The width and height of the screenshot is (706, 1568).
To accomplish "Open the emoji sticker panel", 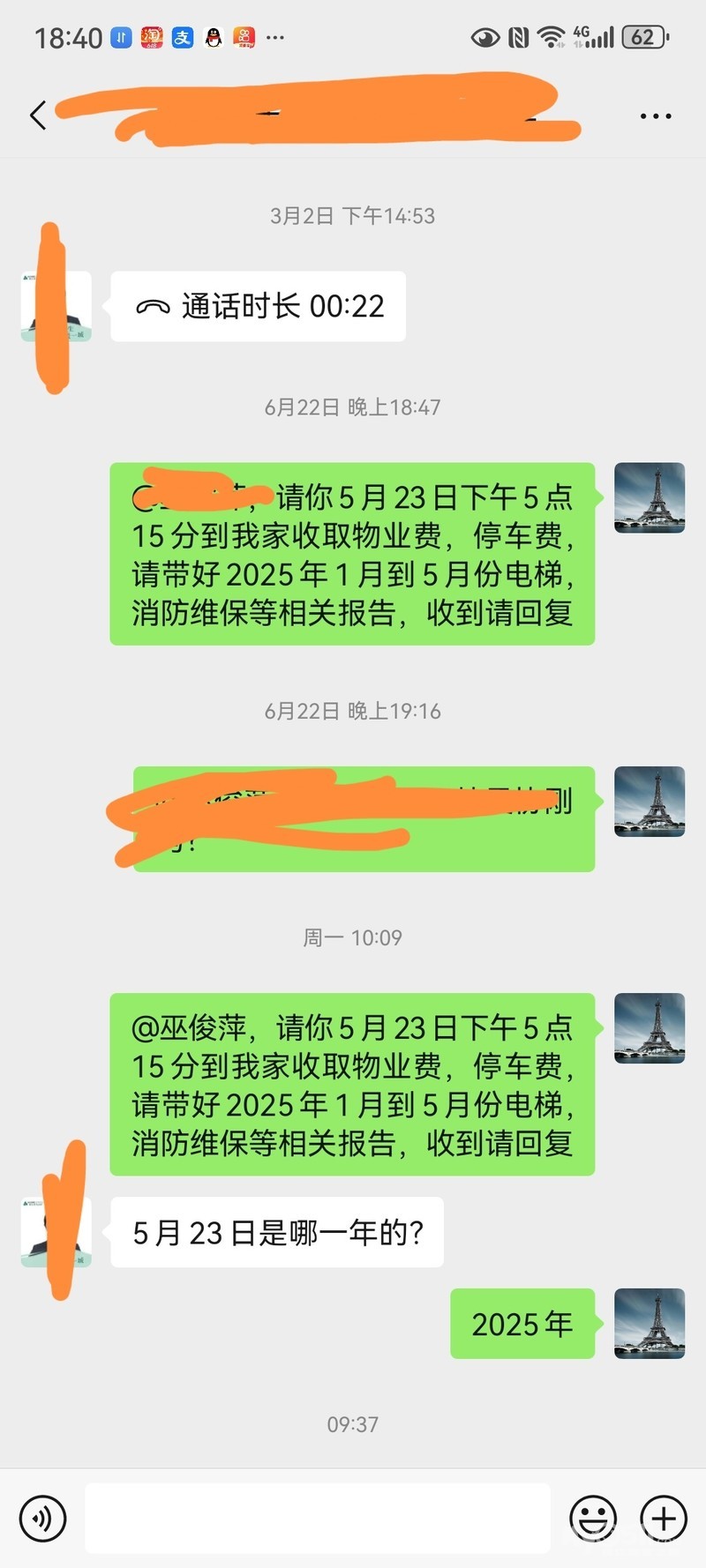I will point(593,1518).
